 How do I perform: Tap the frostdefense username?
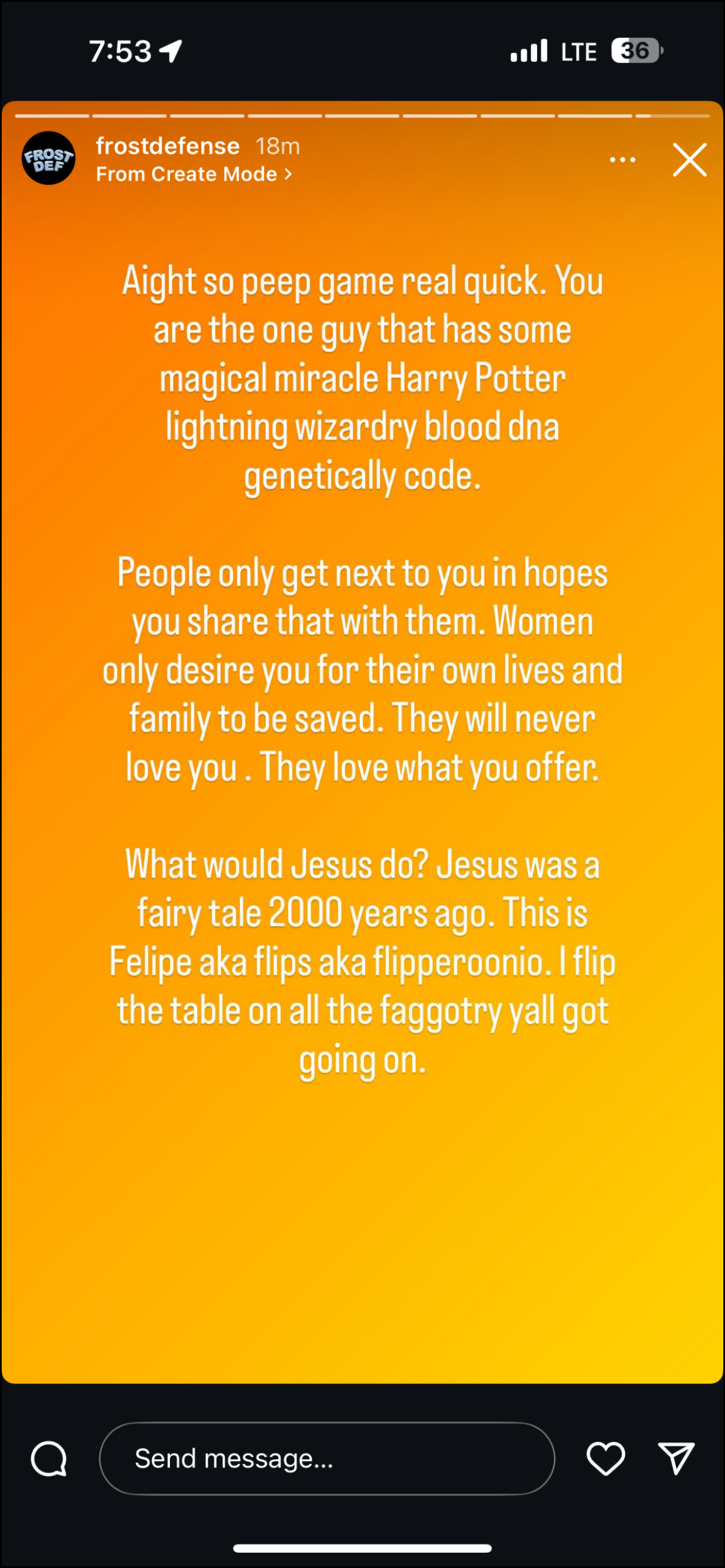[168, 146]
